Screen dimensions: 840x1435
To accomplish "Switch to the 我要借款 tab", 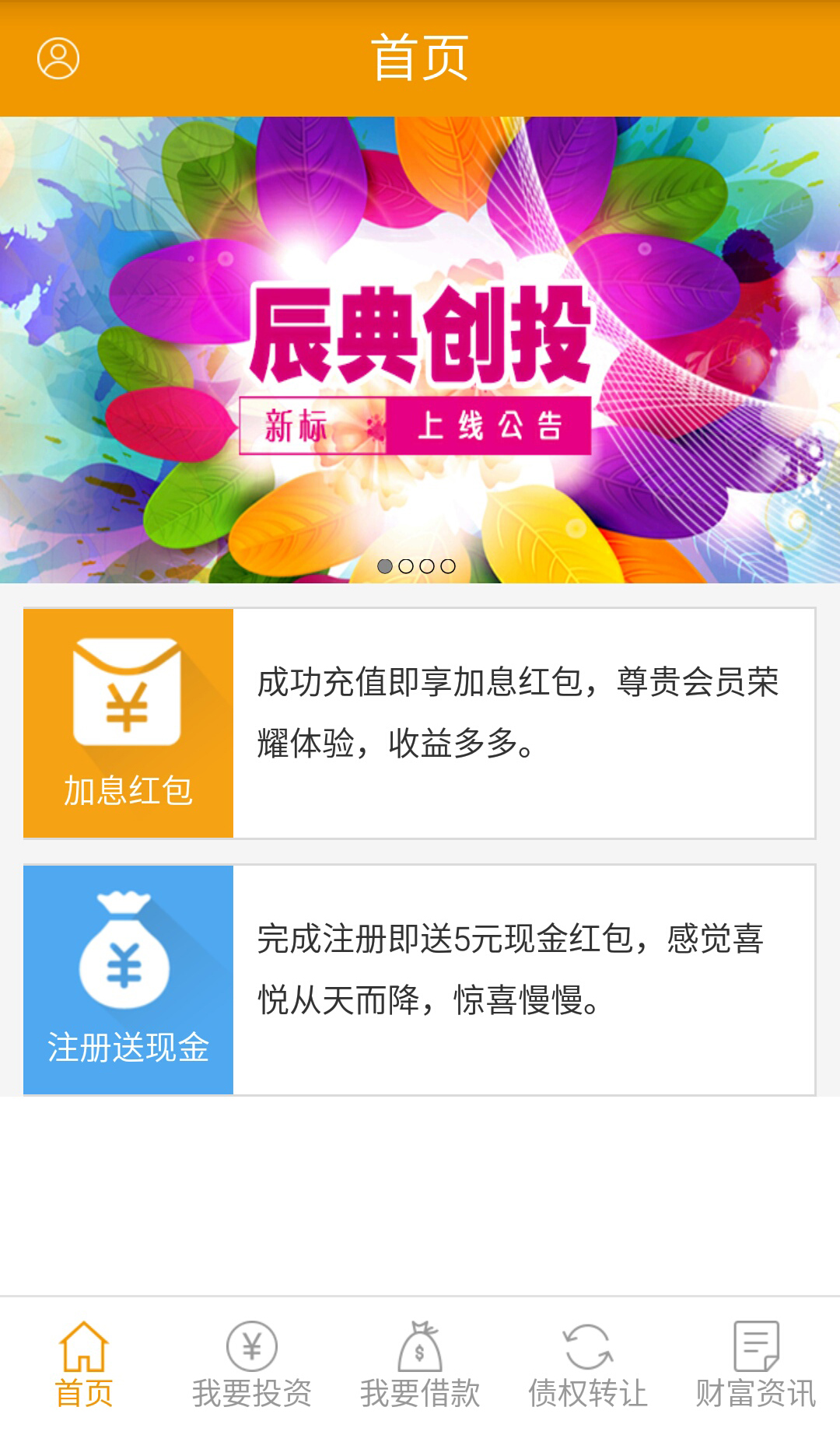I will [x=420, y=1365].
